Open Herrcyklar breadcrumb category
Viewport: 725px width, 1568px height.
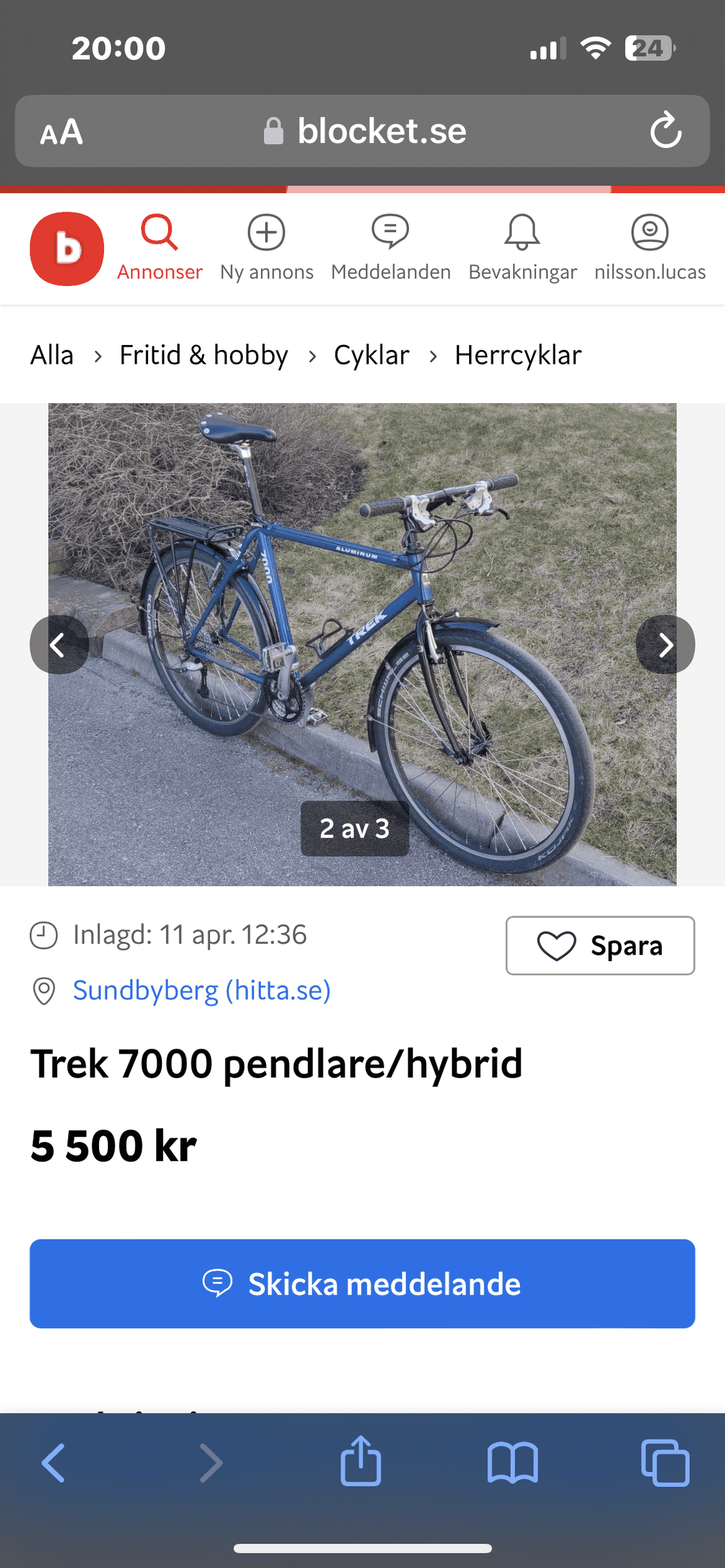coord(518,355)
